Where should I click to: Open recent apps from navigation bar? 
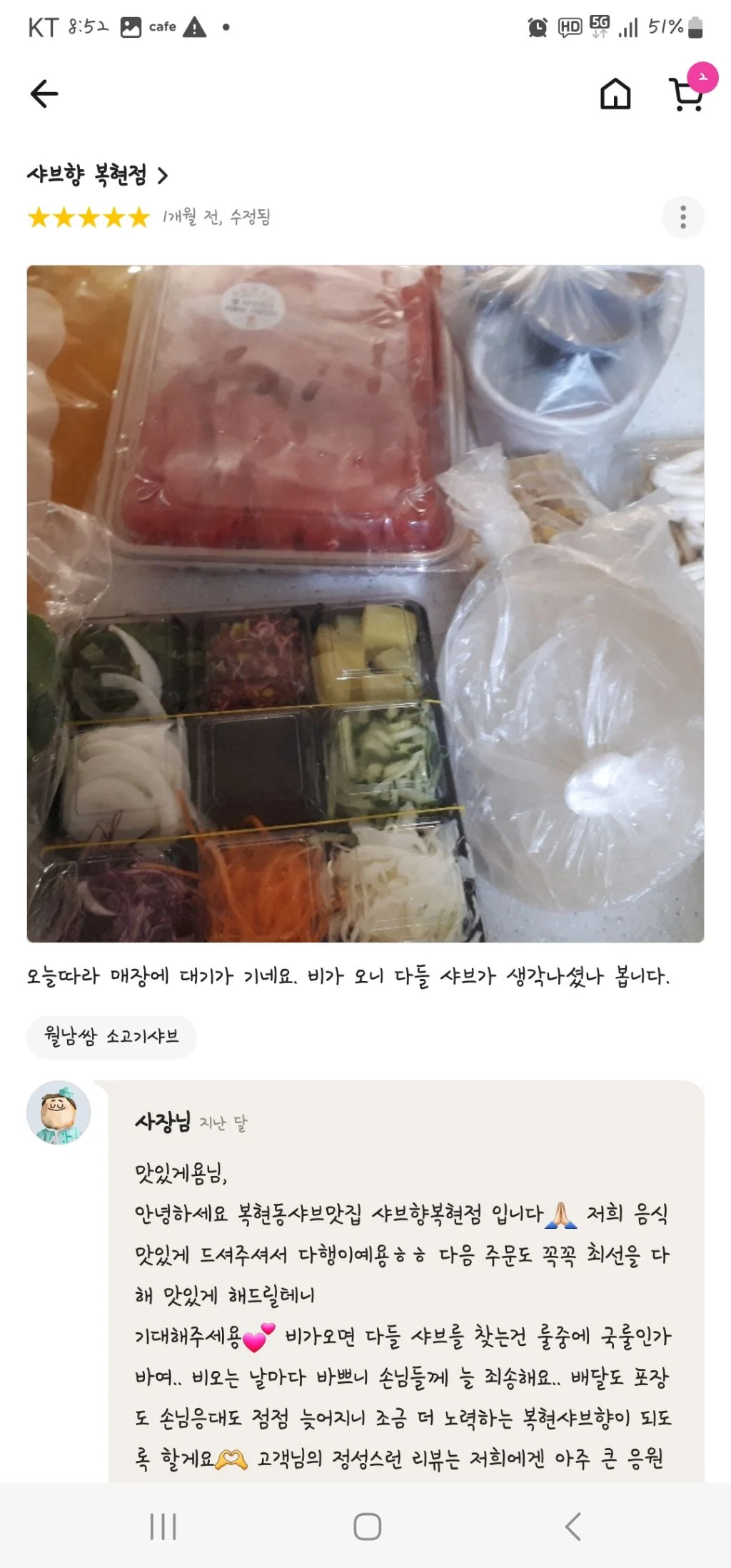(163, 1527)
